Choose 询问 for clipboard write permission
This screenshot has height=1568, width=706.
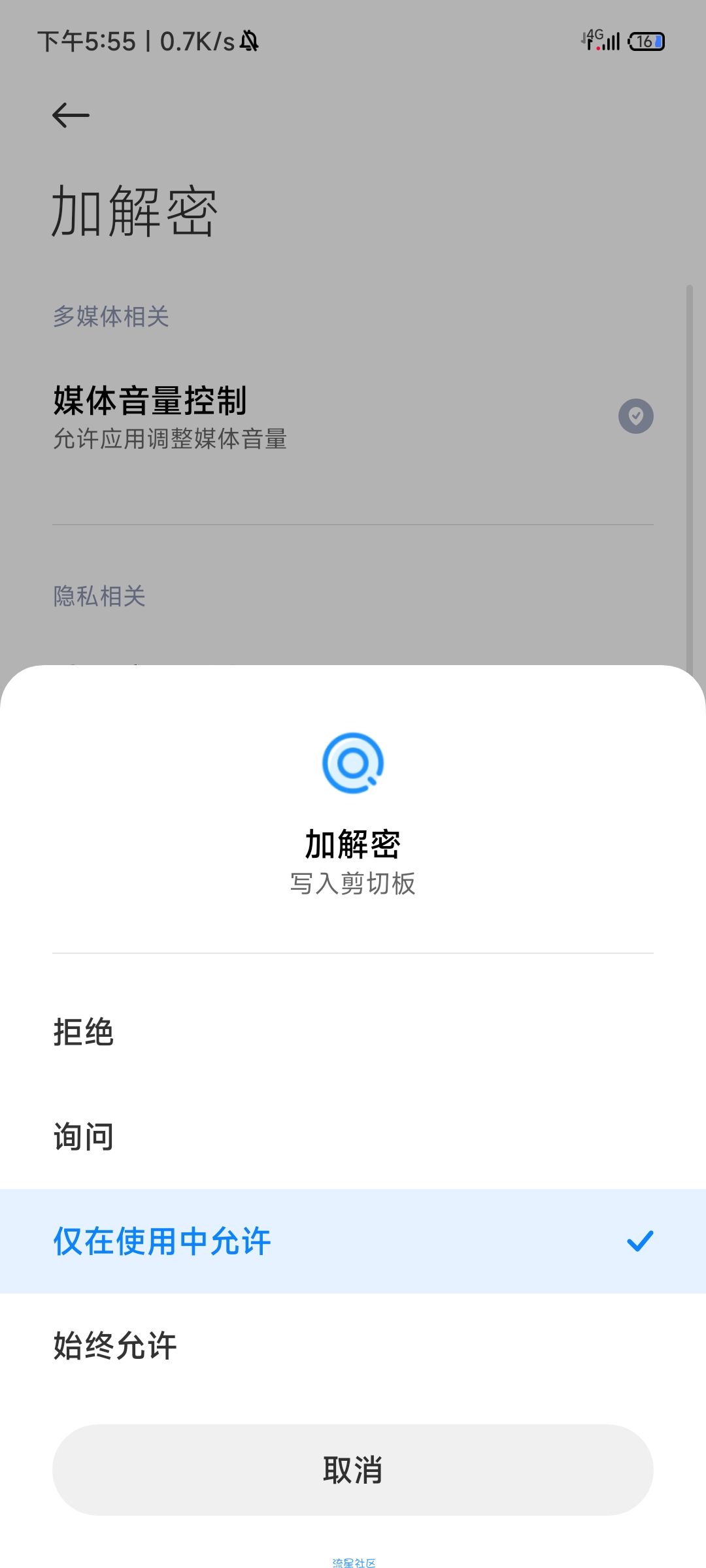[353, 1137]
